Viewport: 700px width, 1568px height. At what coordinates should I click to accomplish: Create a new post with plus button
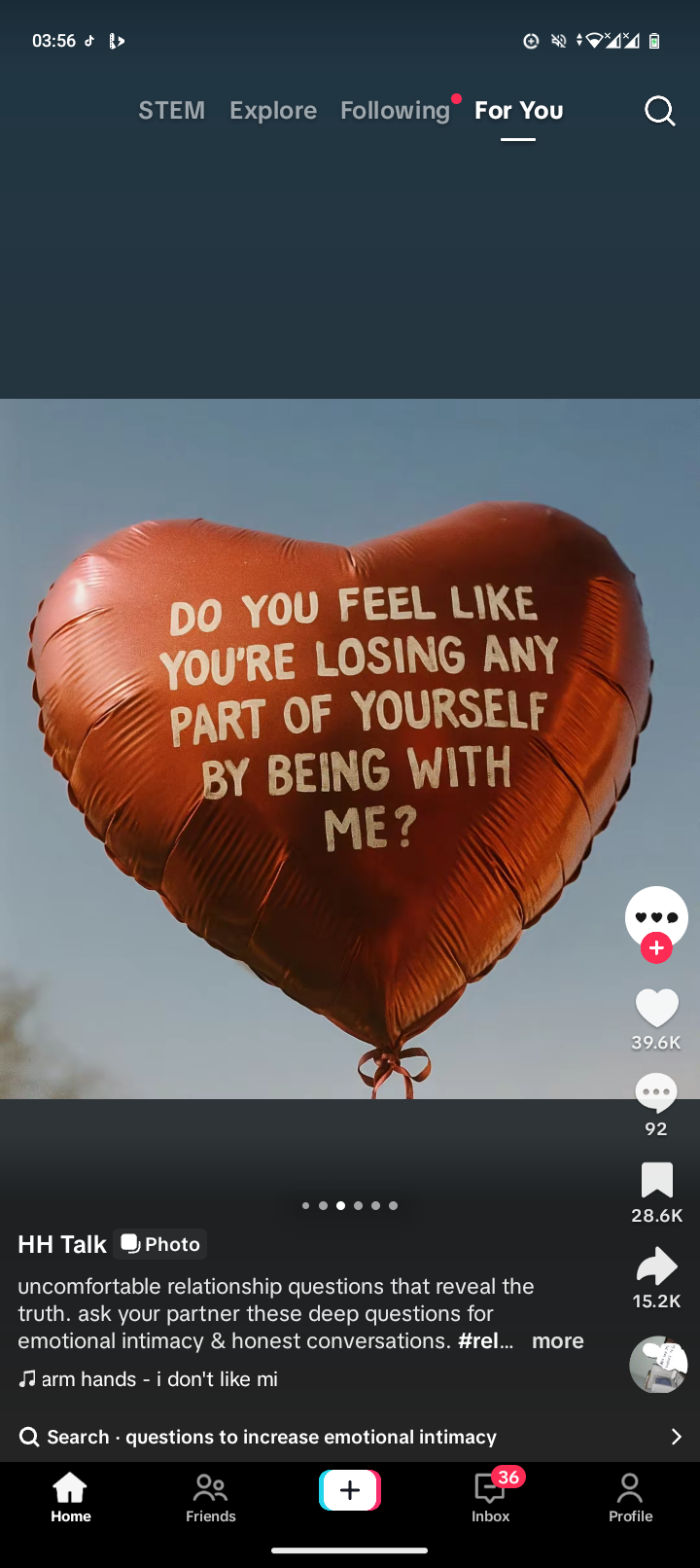pyautogui.click(x=350, y=1490)
